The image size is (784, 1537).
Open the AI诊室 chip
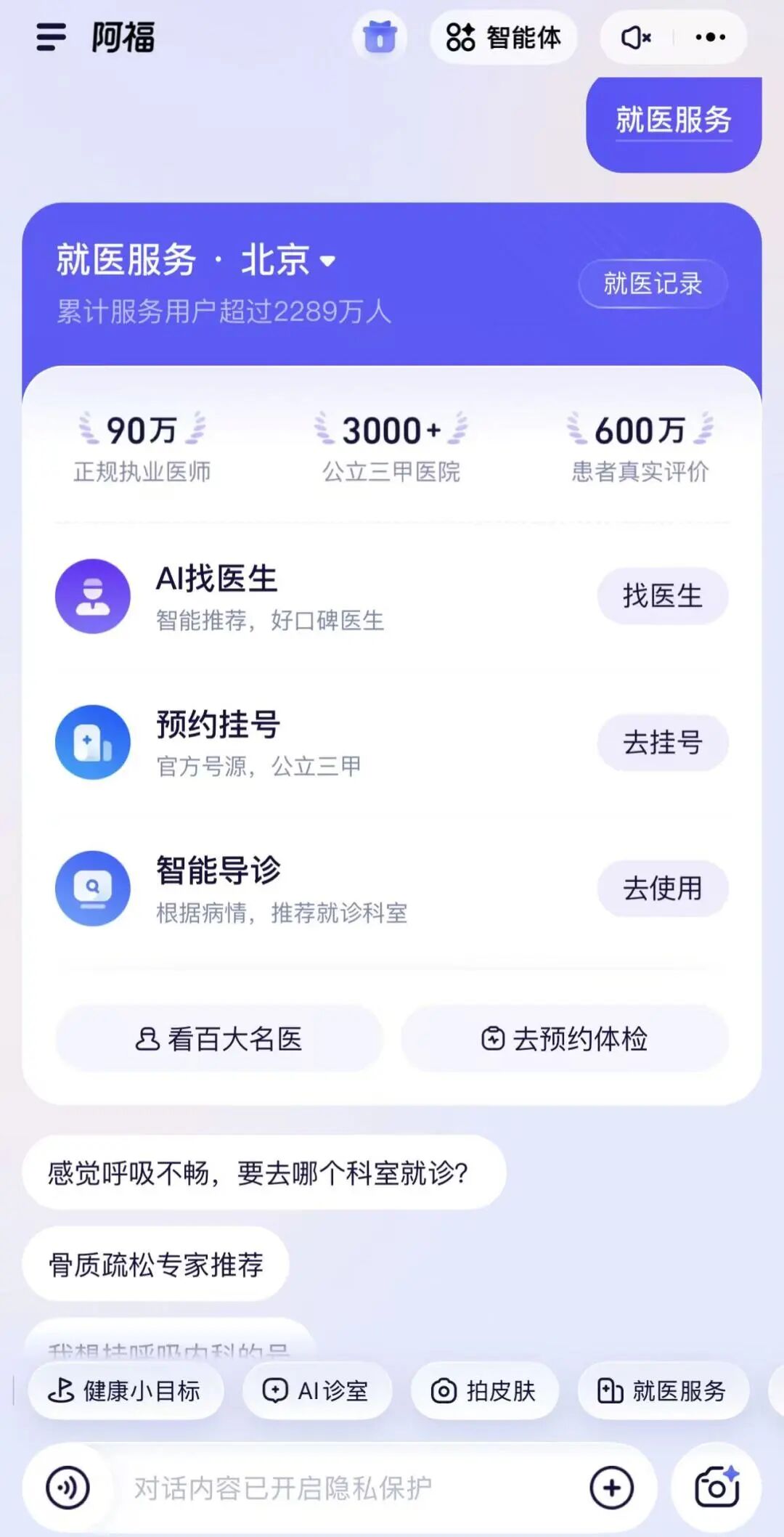tap(317, 1390)
